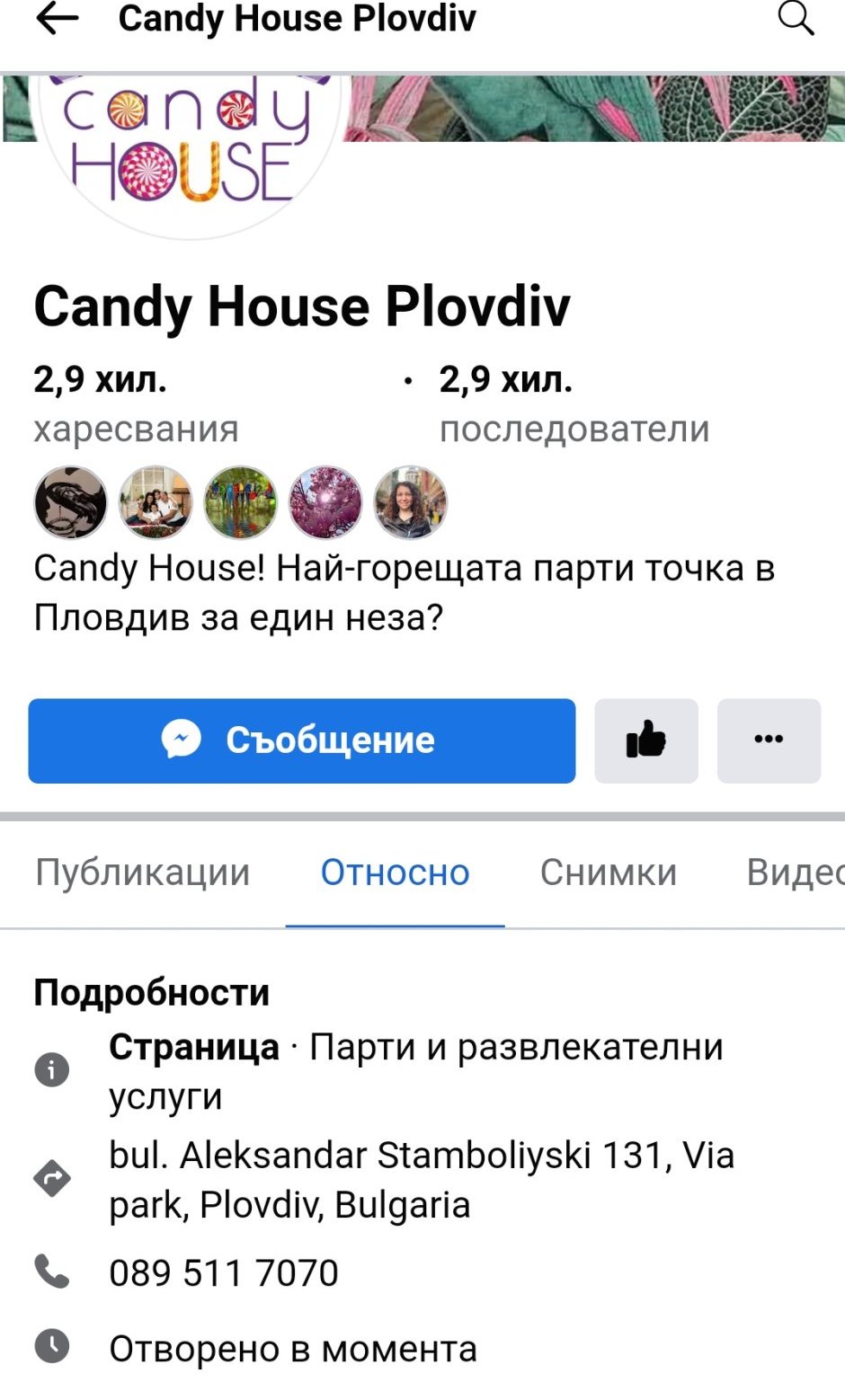Go back using the arrow icon
The image size is (845, 1400).
point(58,19)
